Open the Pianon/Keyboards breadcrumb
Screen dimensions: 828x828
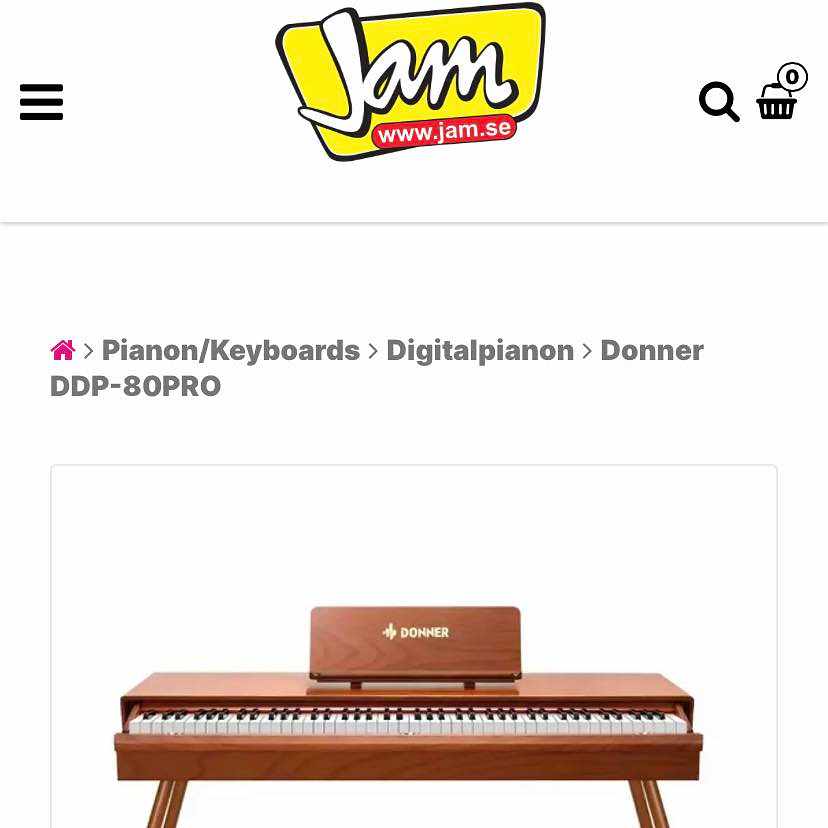pos(230,351)
